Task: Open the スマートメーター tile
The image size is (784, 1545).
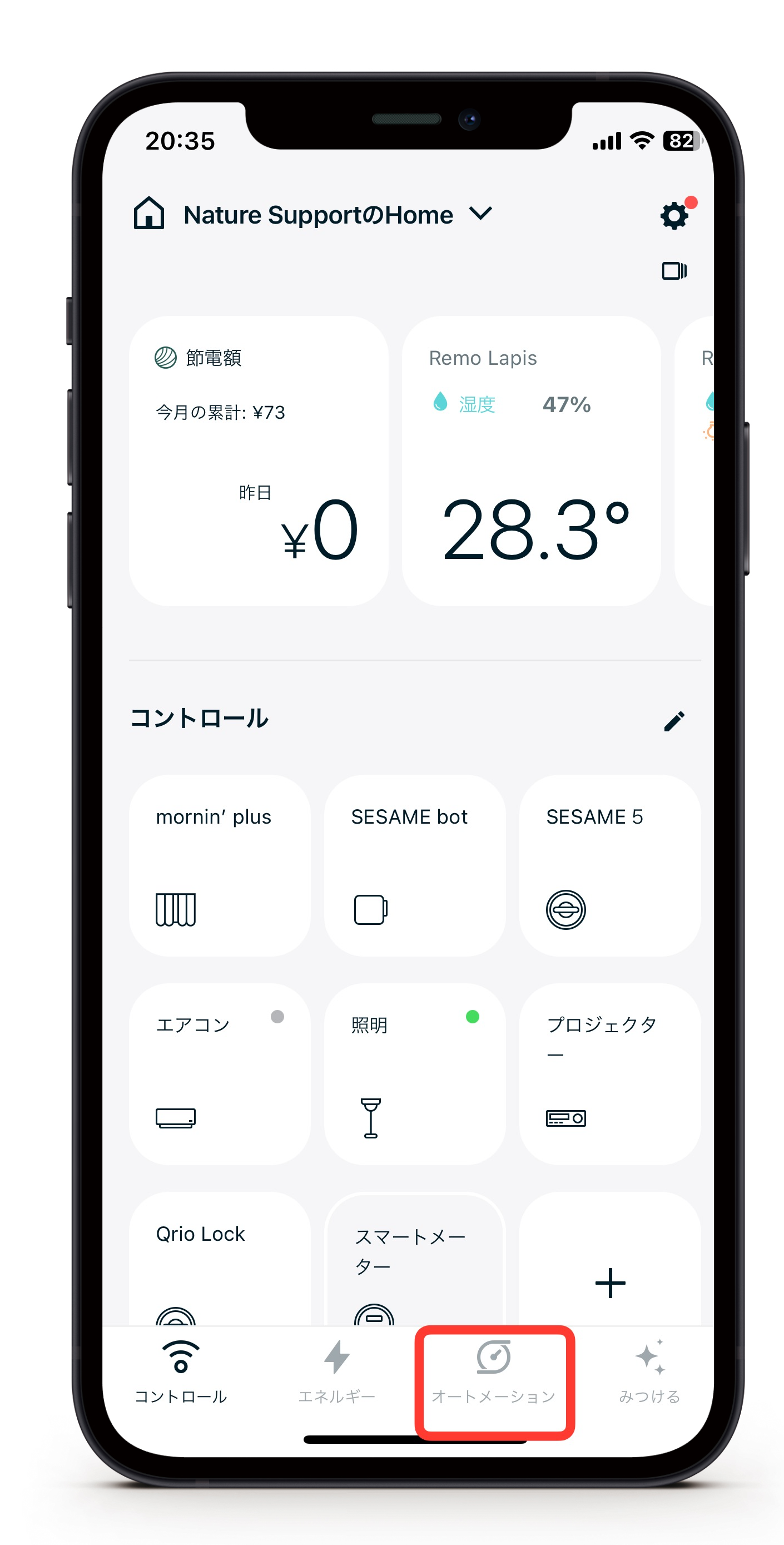Action: click(414, 1260)
